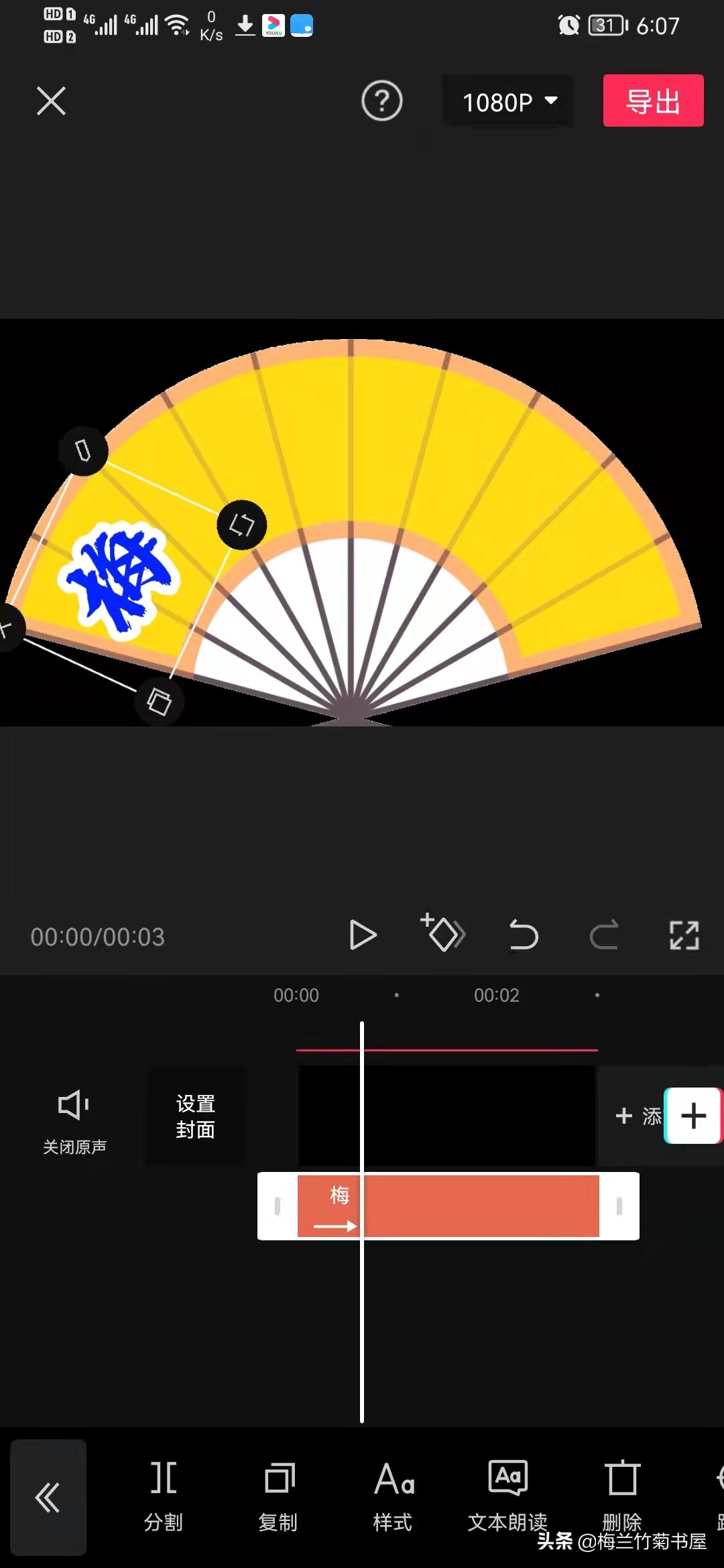
Task: Undo the last edit
Action: coord(524,935)
